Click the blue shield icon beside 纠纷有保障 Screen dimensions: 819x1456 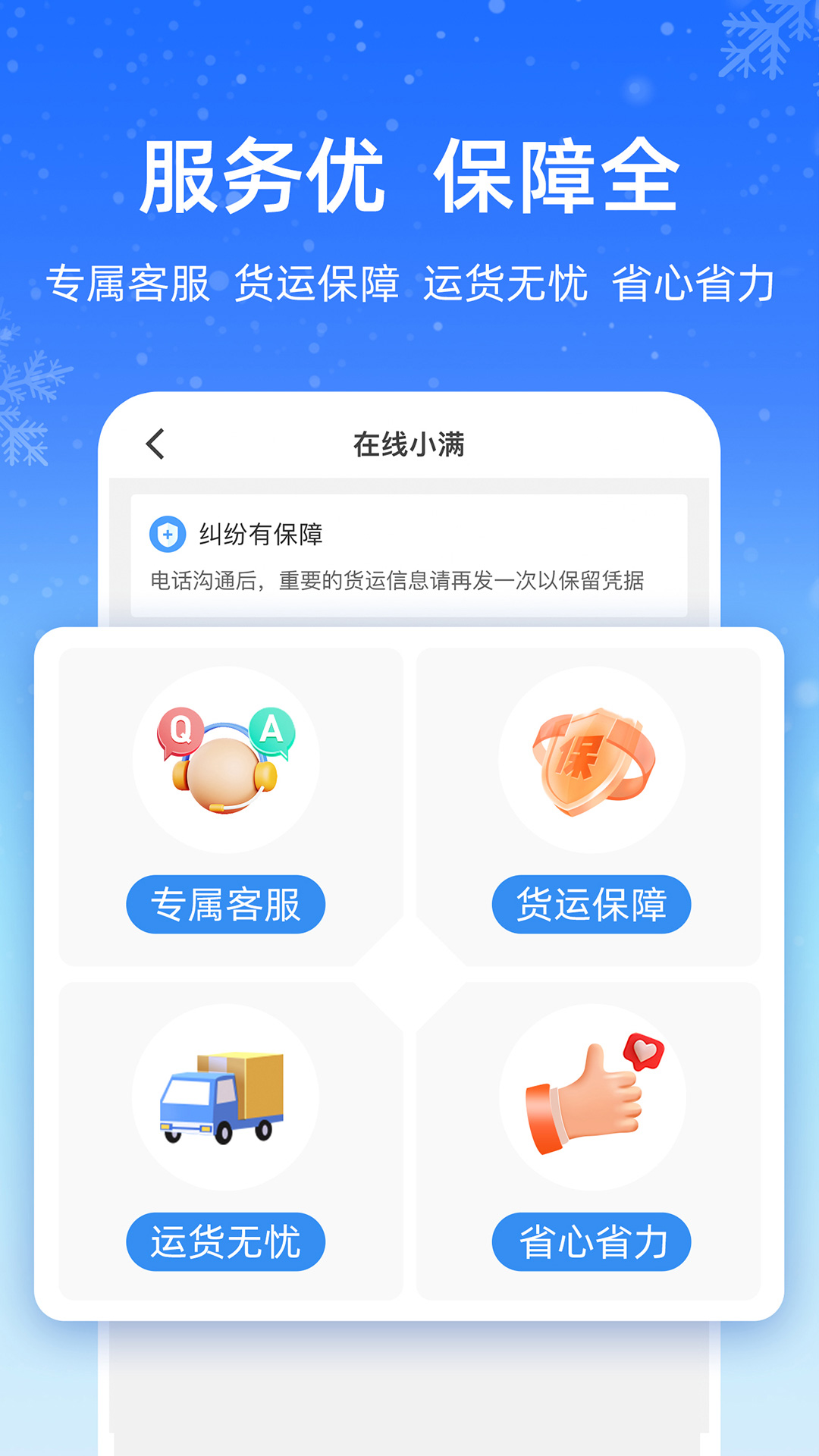pyautogui.click(x=168, y=533)
